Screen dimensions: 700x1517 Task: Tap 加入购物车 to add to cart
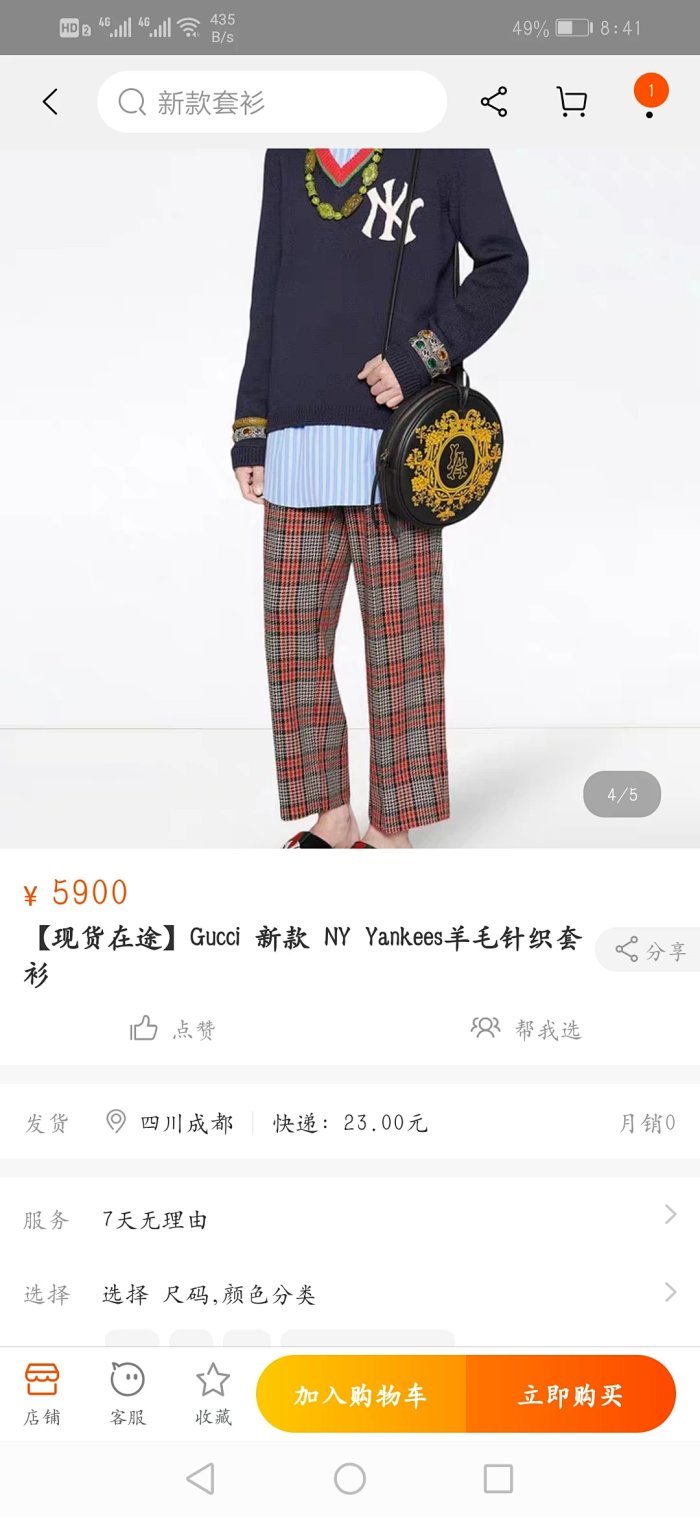361,1394
